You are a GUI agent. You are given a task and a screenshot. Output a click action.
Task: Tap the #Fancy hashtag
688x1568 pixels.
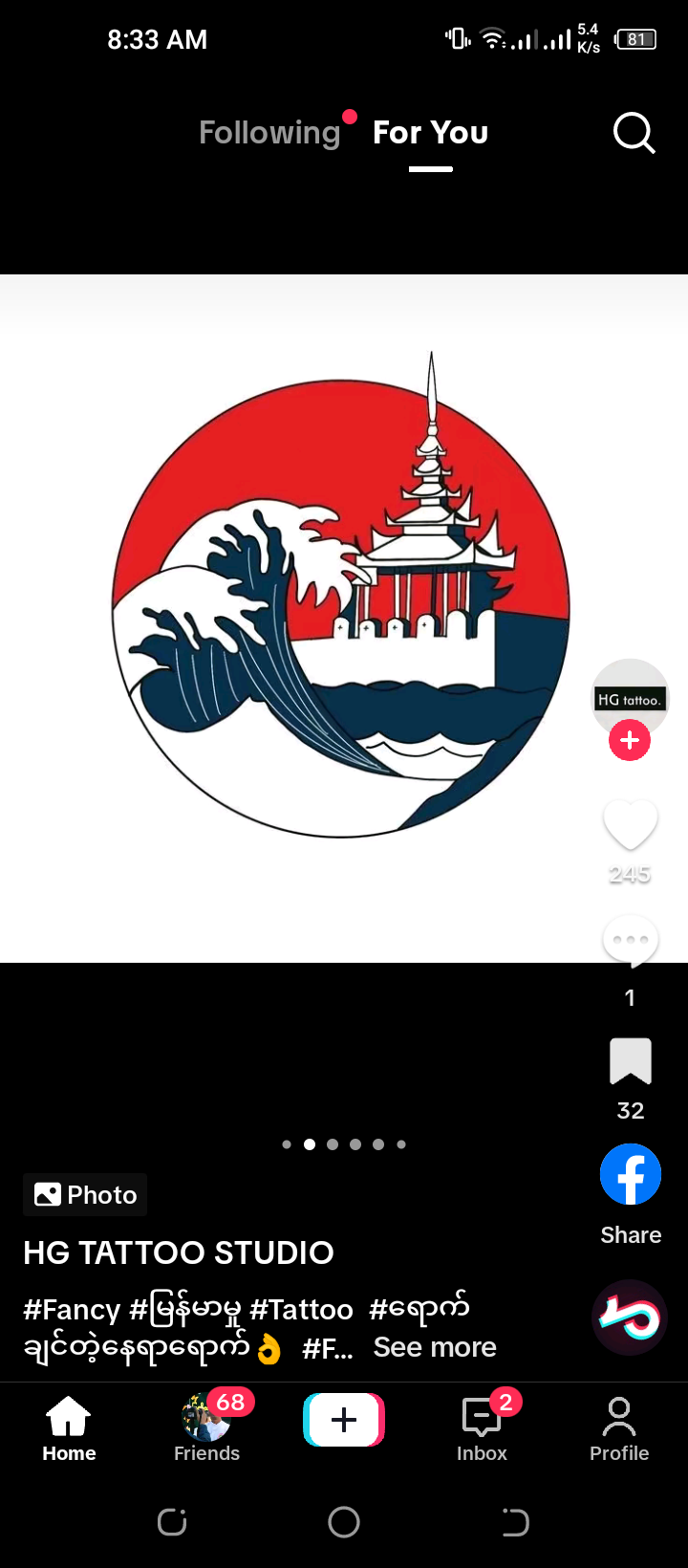coord(72,1309)
